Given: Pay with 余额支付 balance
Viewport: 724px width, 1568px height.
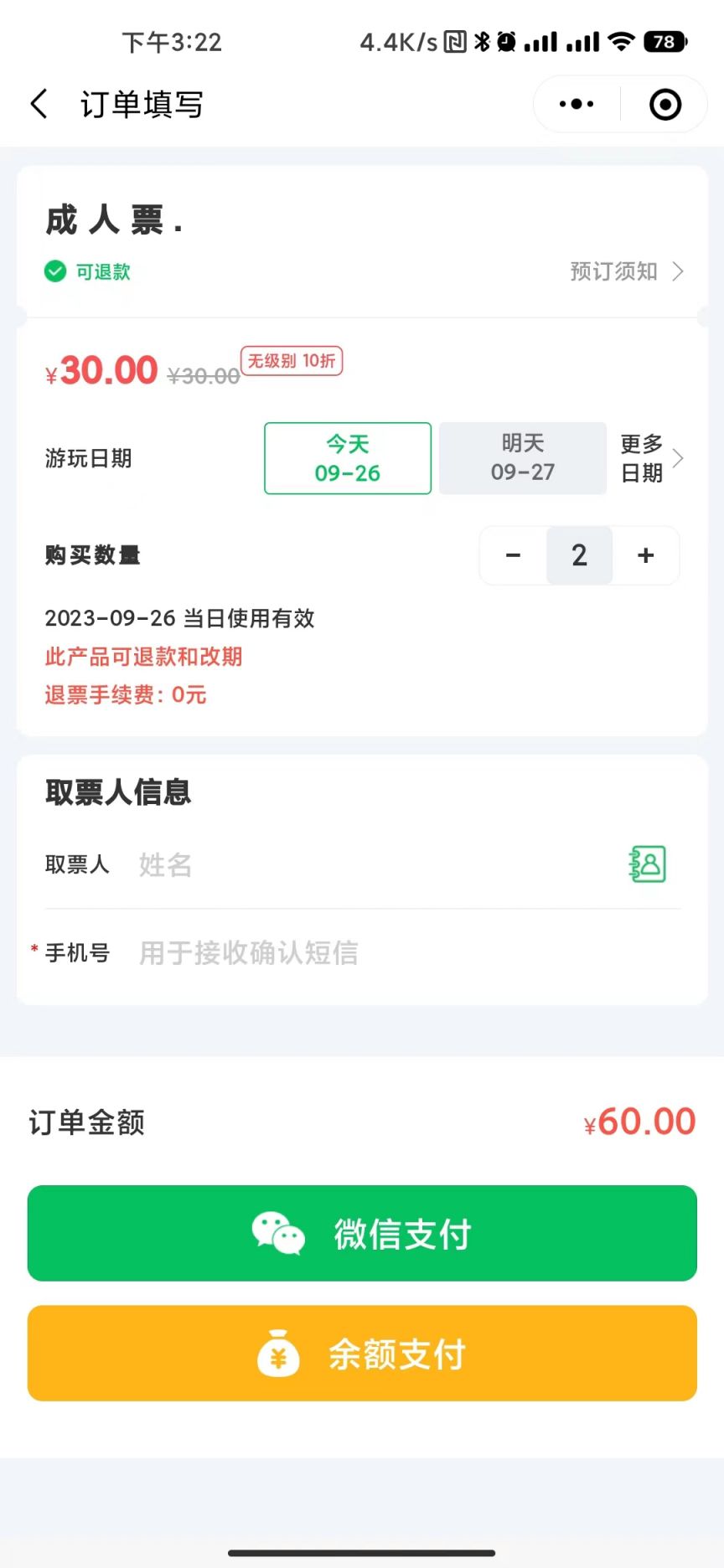Looking at the screenshot, I should click(x=362, y=1353).
